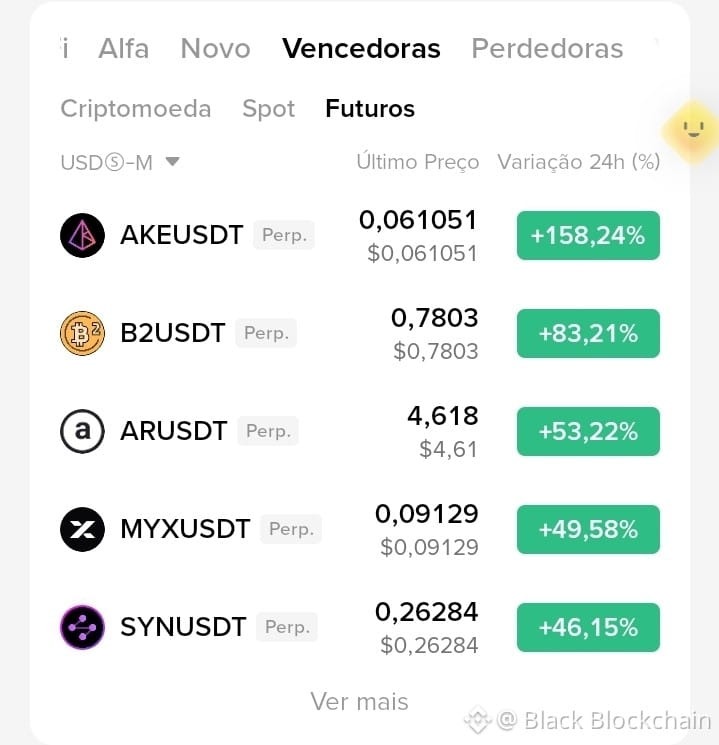Select the Vencedoras tab

361,48
